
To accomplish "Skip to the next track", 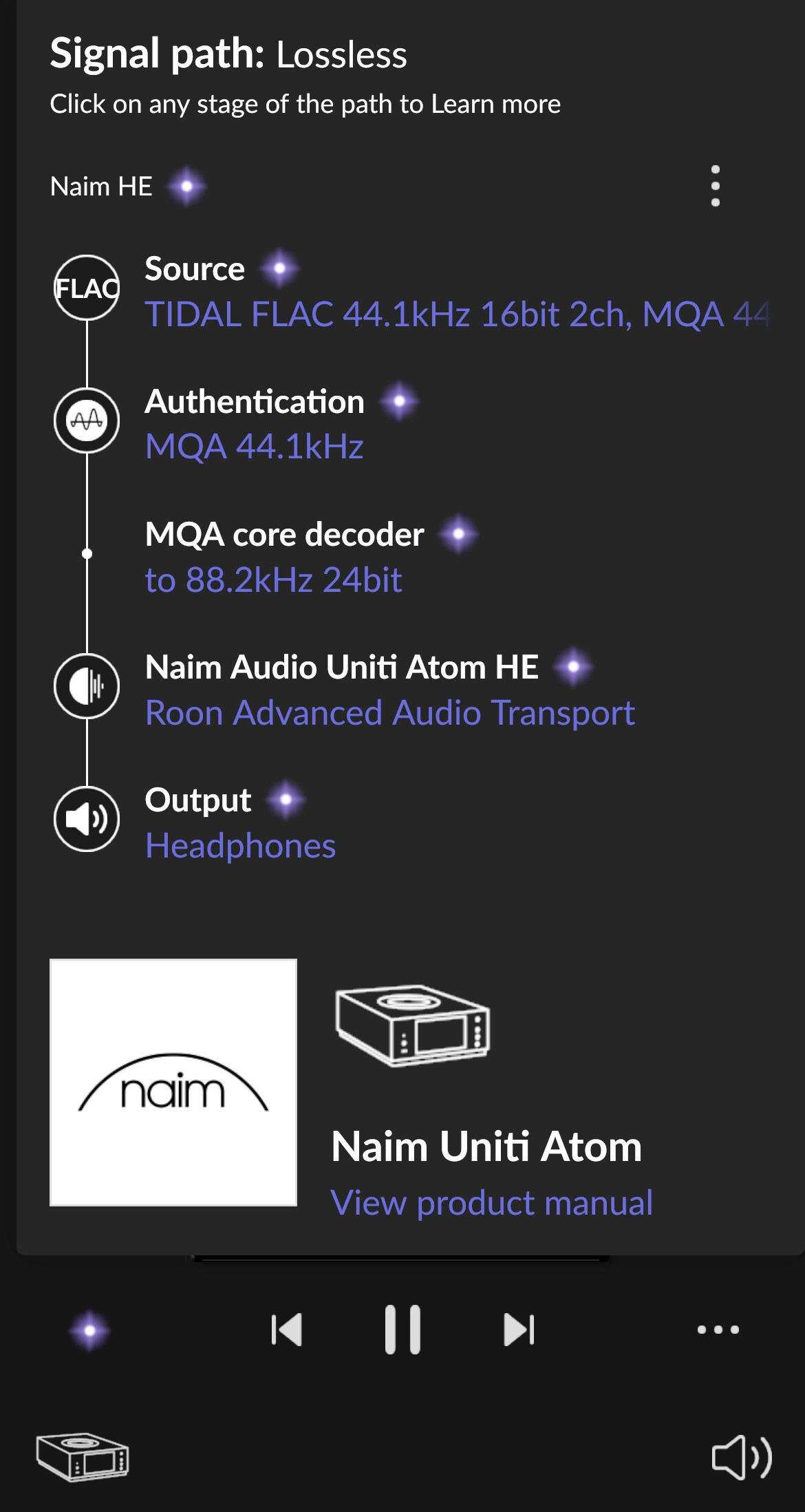I will click(521, 1329).
